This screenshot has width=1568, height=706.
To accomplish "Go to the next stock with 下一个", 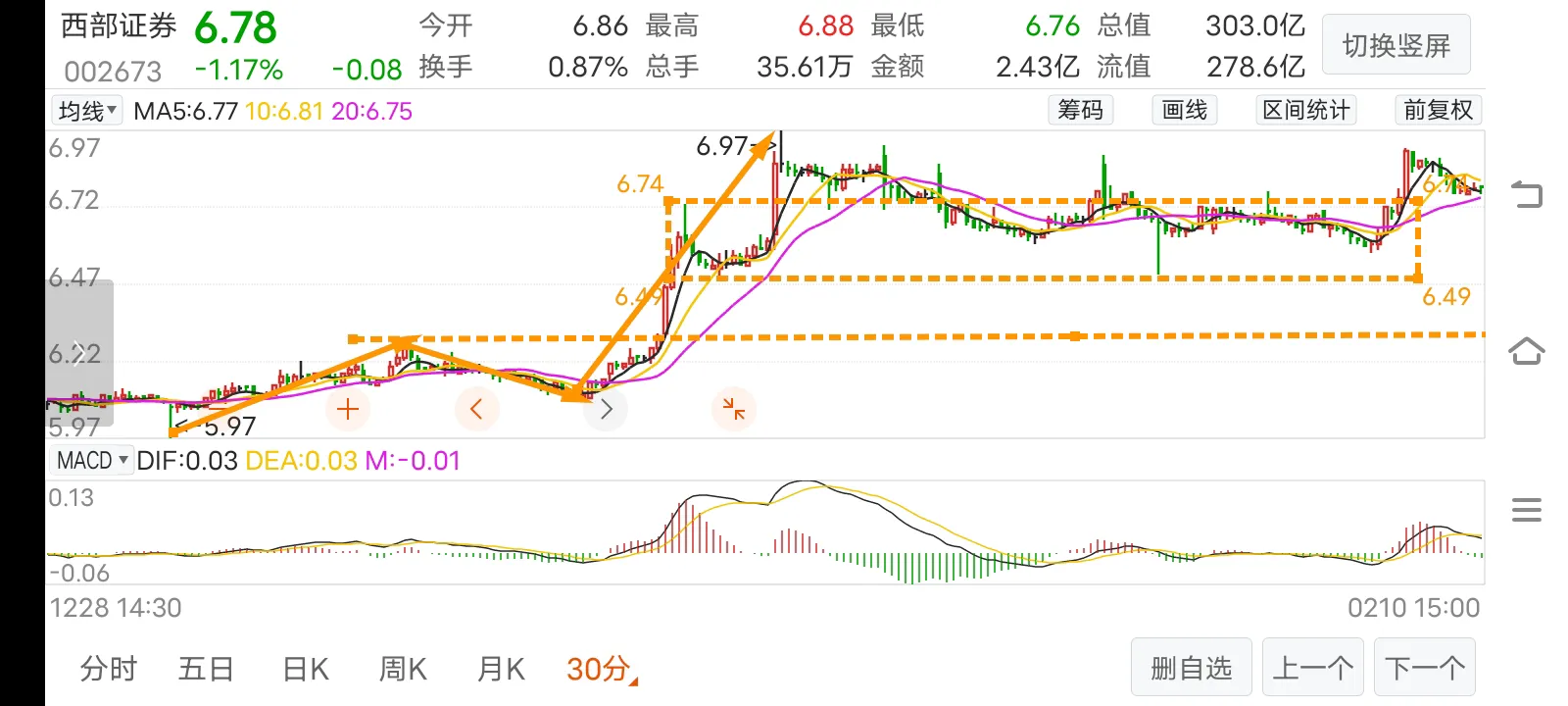I will (x=1425, y=669).
